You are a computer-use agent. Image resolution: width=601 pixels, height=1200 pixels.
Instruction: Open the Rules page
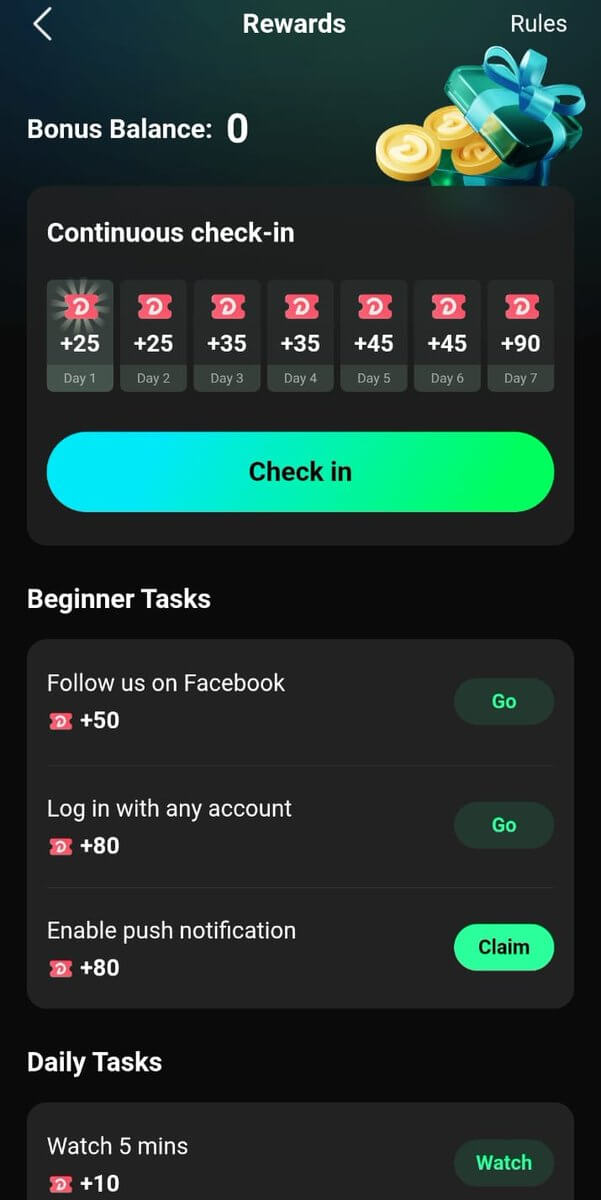pos(538,24)
